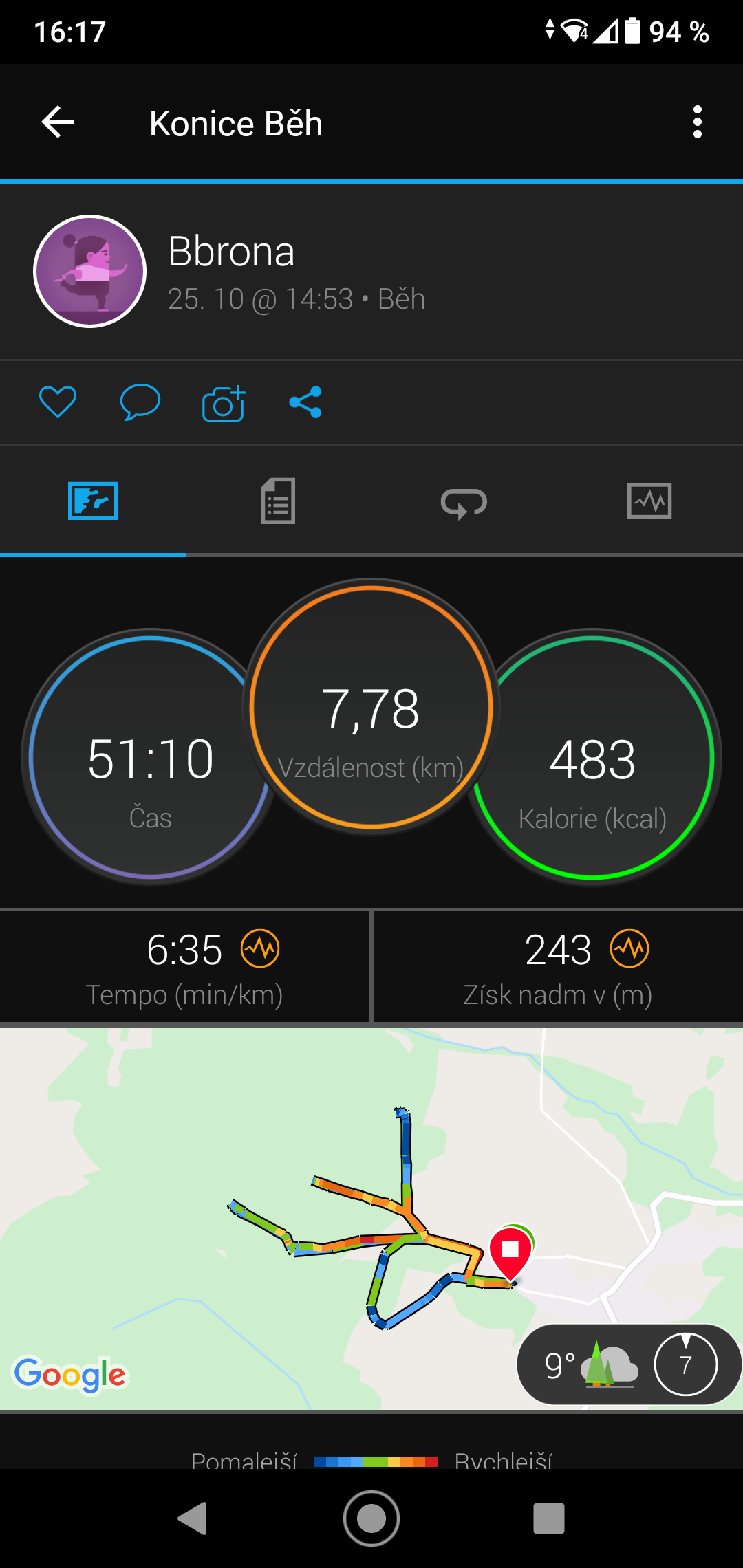Open the pace performance condition icon
The width and height of the screenshot is (743, 1568).
pyautogui.click(x=260, y=948)
